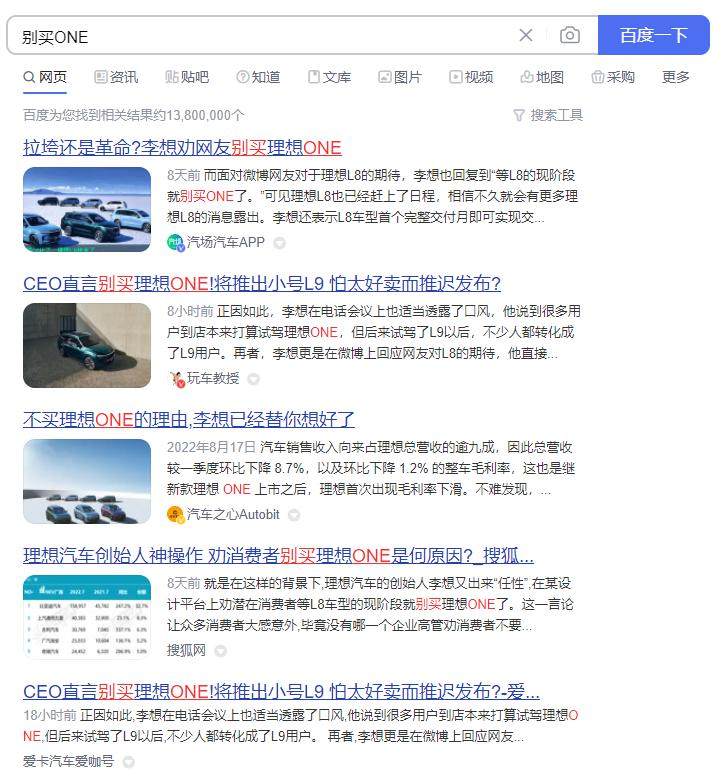725x781 pixels.
Task: Open 搜索工具 filter options
Action: pos(547,115)
